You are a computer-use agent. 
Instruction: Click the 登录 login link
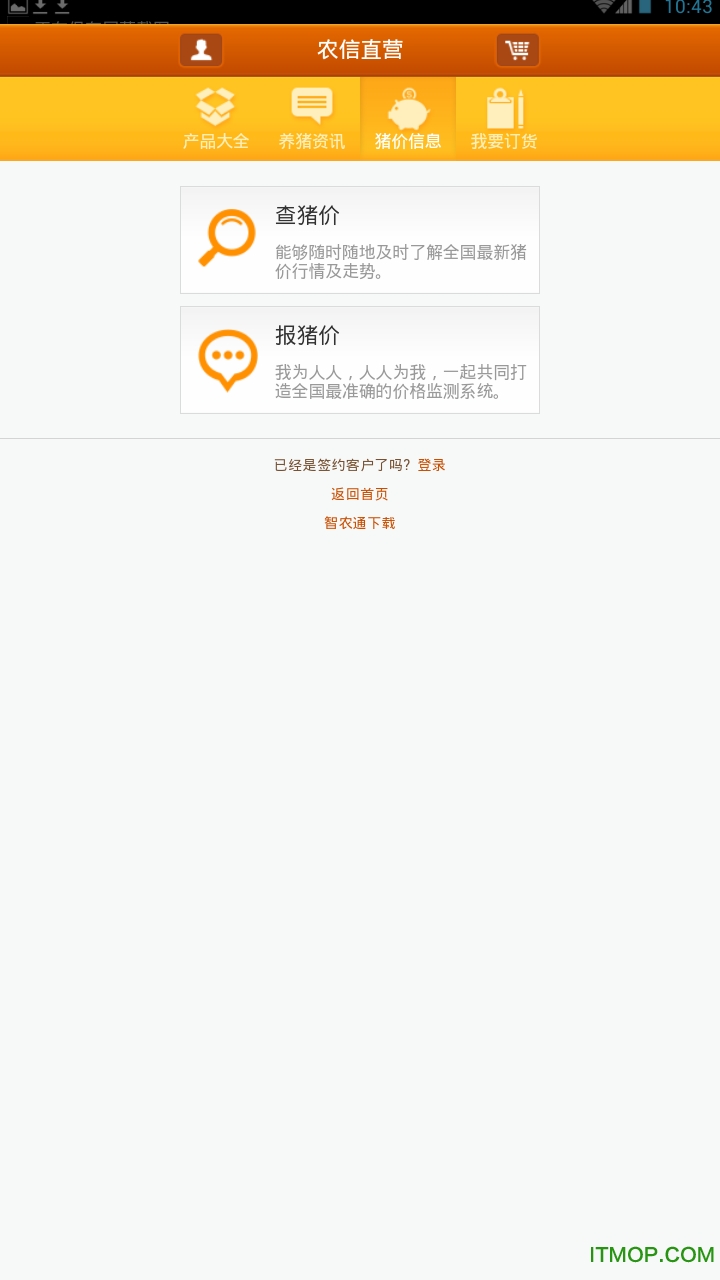431,464
